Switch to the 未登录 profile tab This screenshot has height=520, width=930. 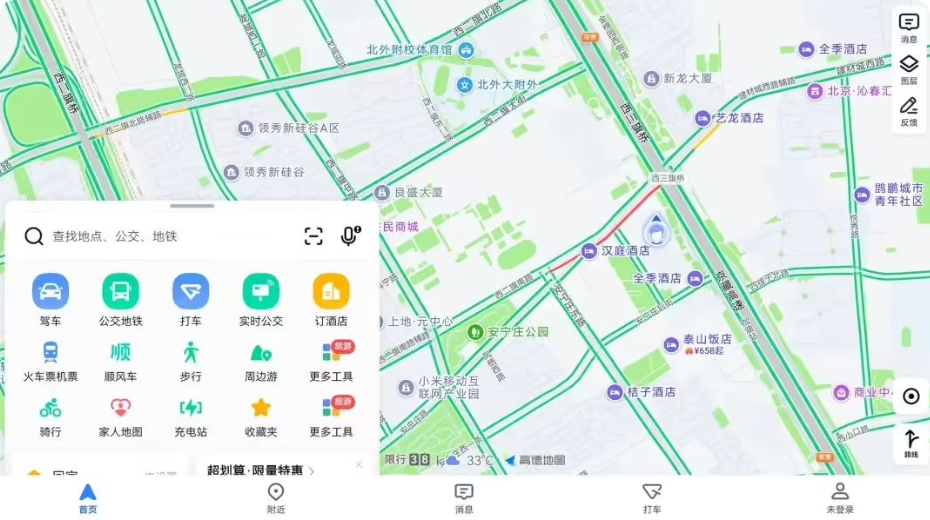point(840,497)
